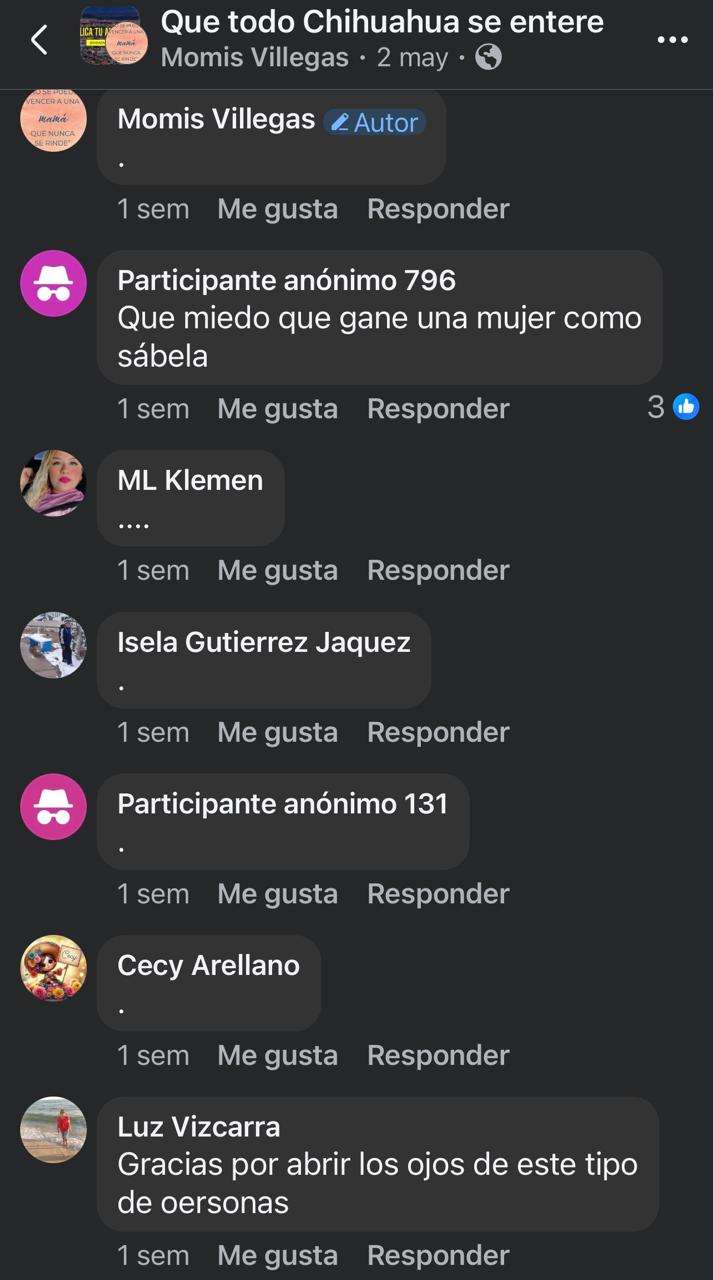Reply to Momis Villegas's author comment
The image size is (713, 1280).
(438, 209)
